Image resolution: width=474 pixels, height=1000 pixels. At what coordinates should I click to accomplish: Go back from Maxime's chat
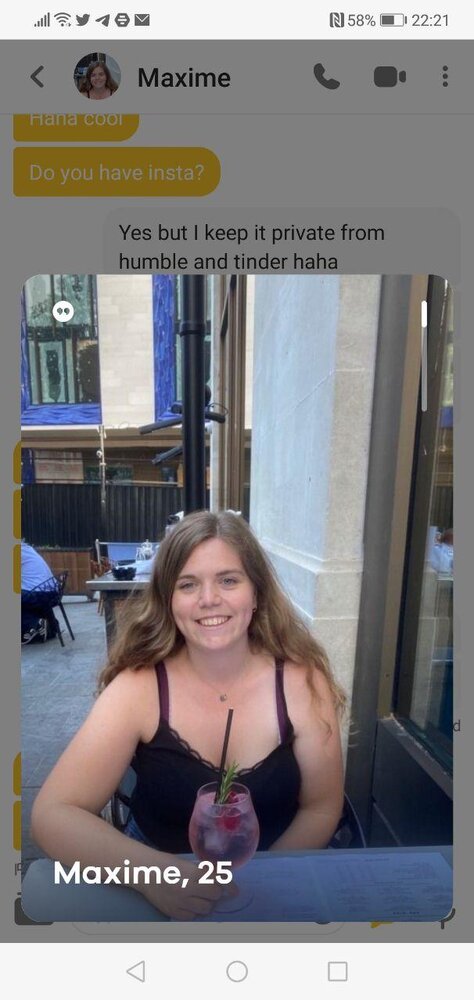point(38,77)
